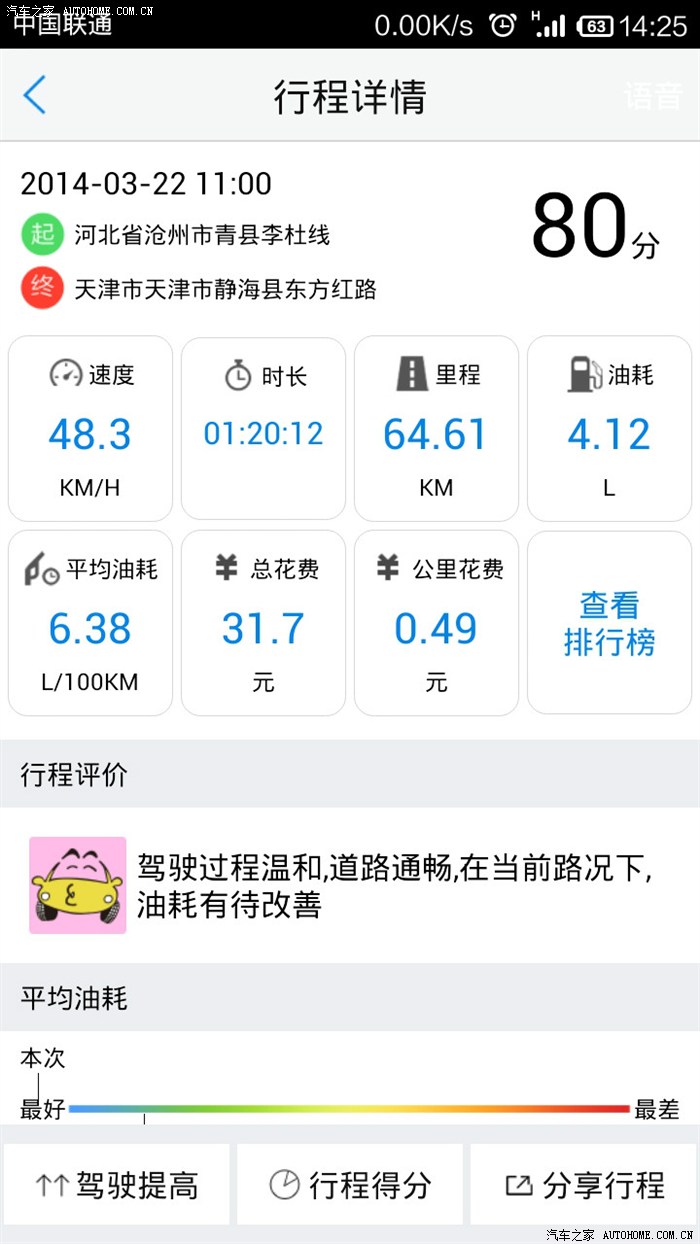Tap the 驾驶提高 button

(x=117, y=1185)
